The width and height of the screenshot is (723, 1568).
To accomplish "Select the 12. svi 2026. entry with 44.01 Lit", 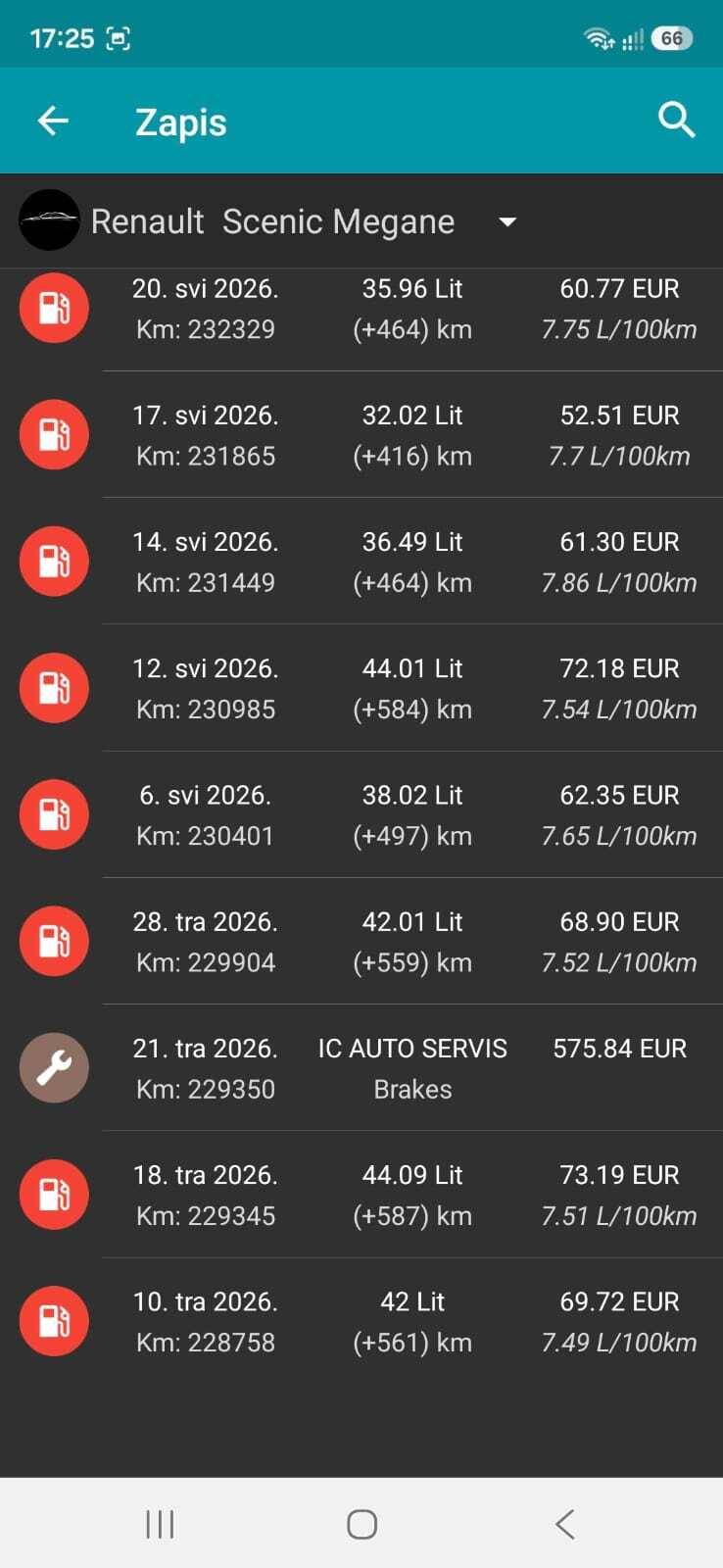I will click(361, 687).
